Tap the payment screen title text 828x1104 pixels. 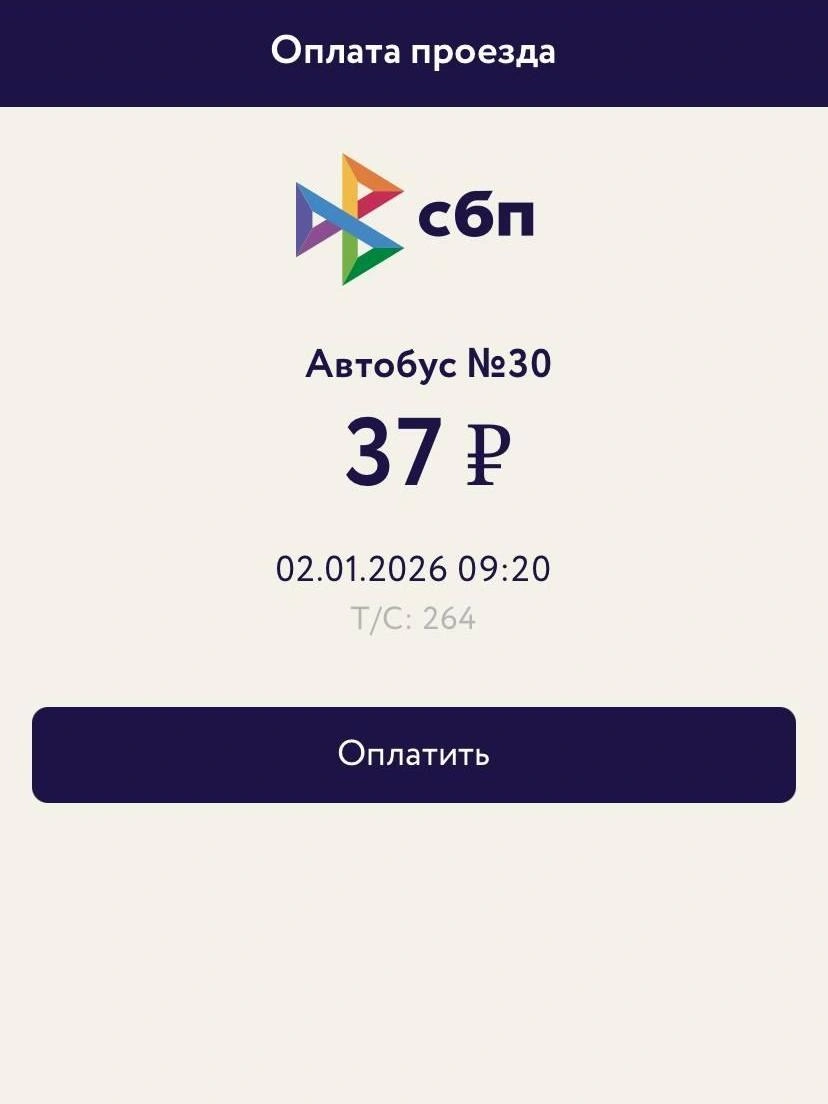(414, 52)
